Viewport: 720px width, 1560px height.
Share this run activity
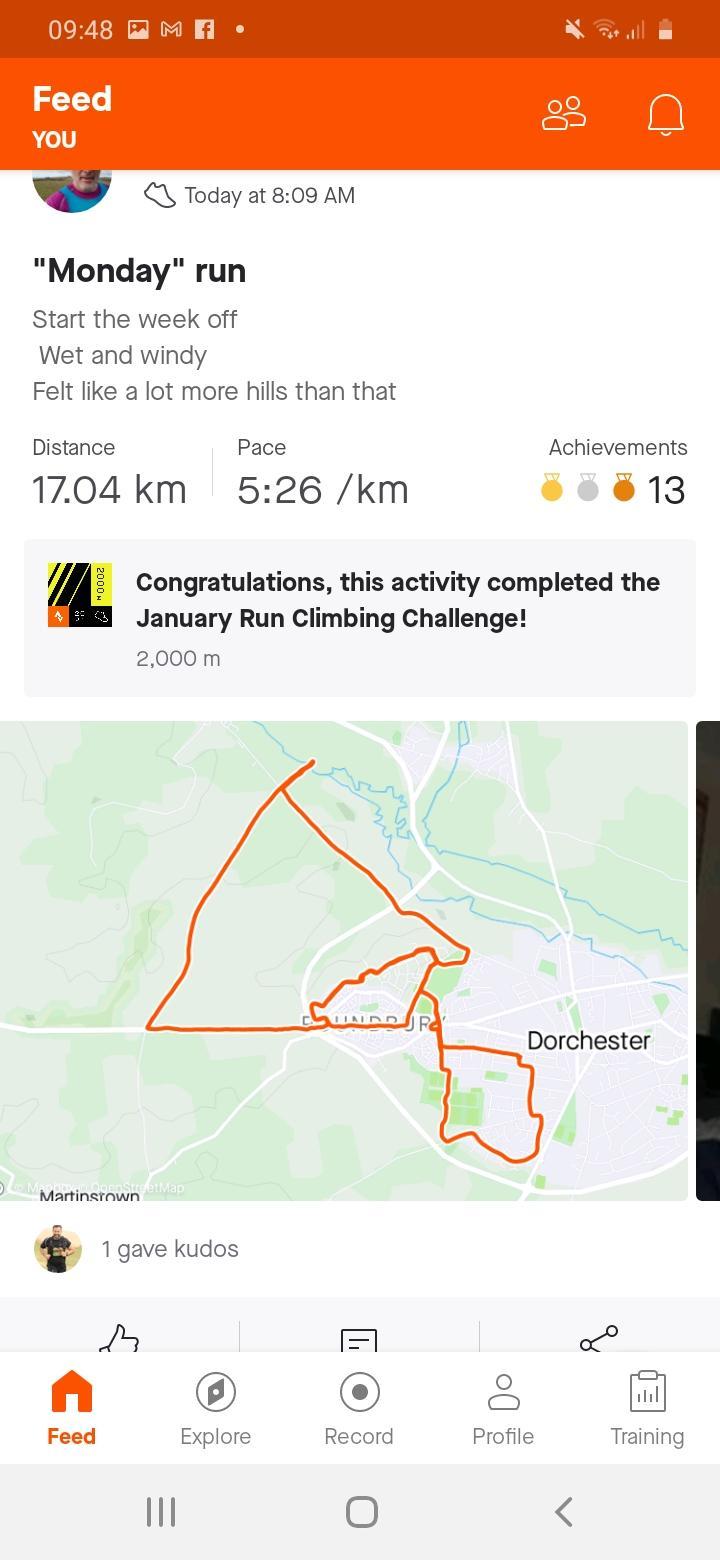[x=599, y=1338]
